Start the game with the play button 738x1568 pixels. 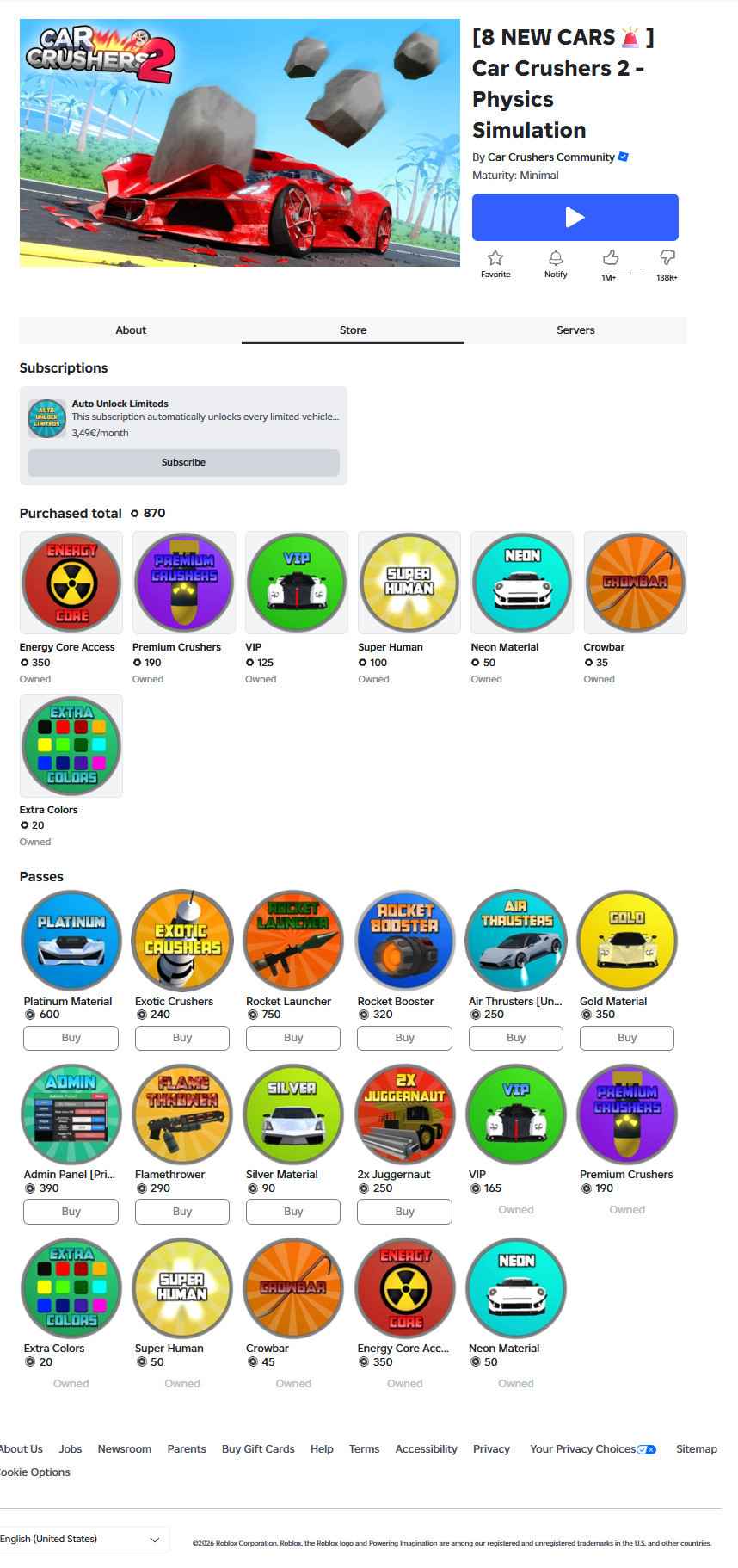click(x=575, y=217)
